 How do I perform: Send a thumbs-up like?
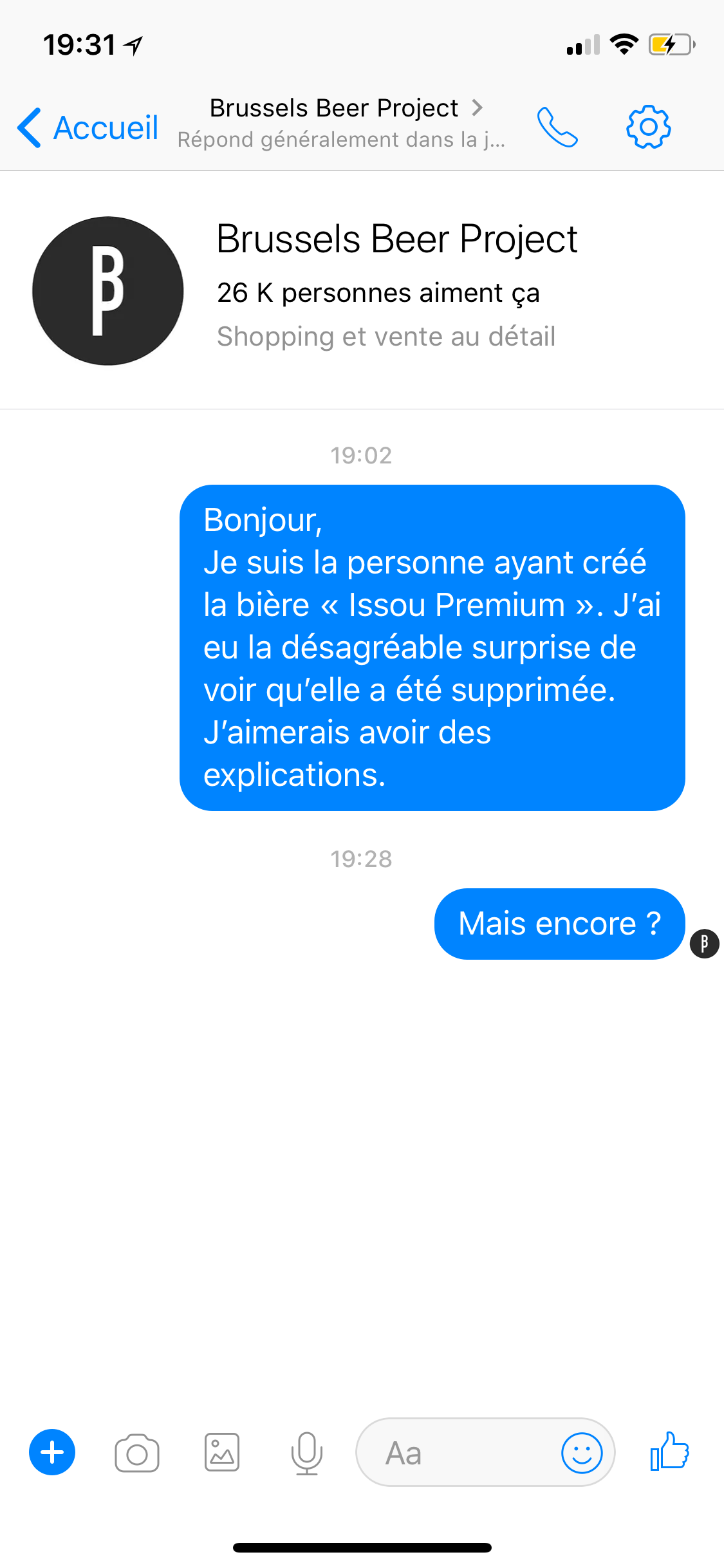pos(669,1451)
